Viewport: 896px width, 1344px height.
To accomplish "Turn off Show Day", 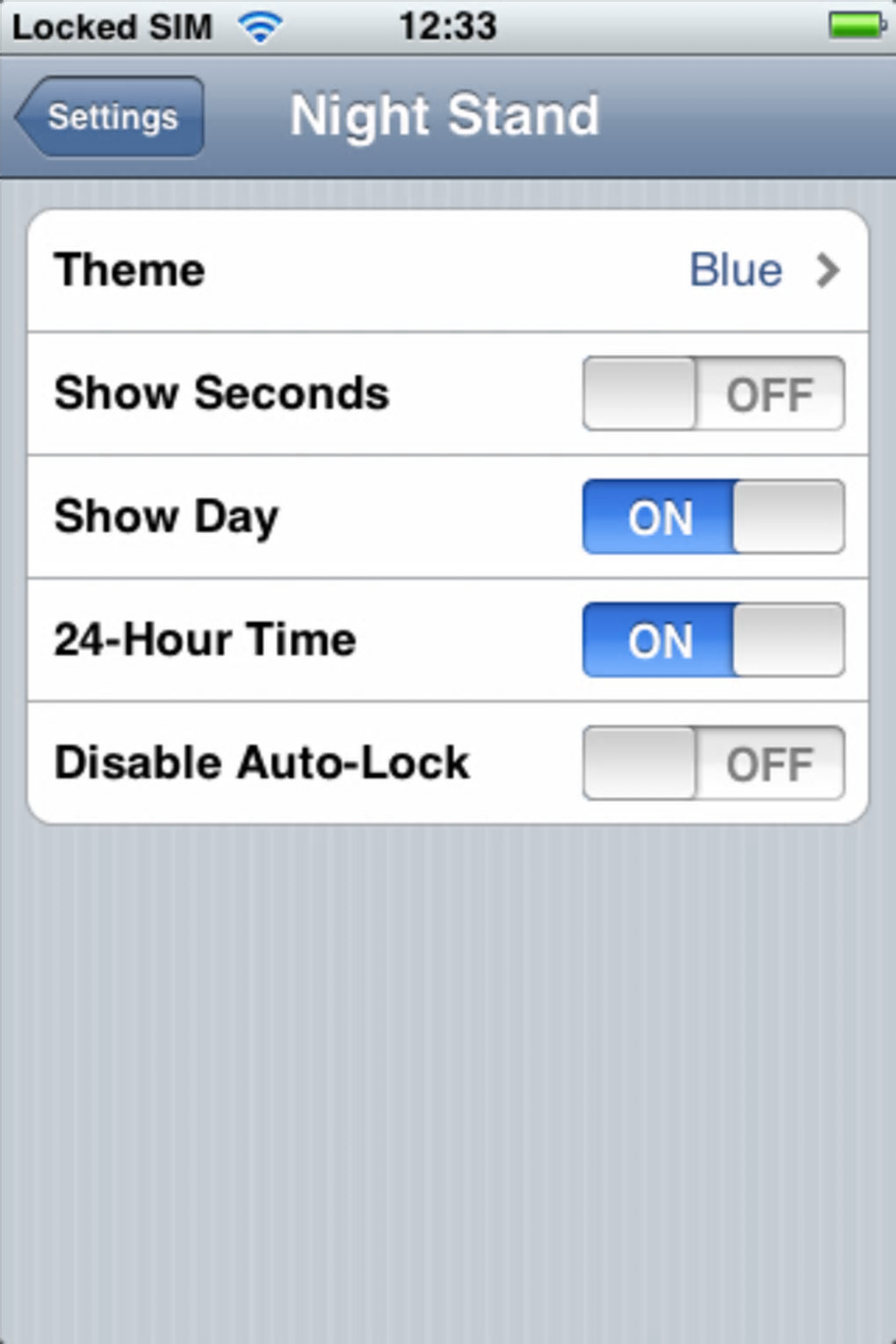I will pos(712,517).
